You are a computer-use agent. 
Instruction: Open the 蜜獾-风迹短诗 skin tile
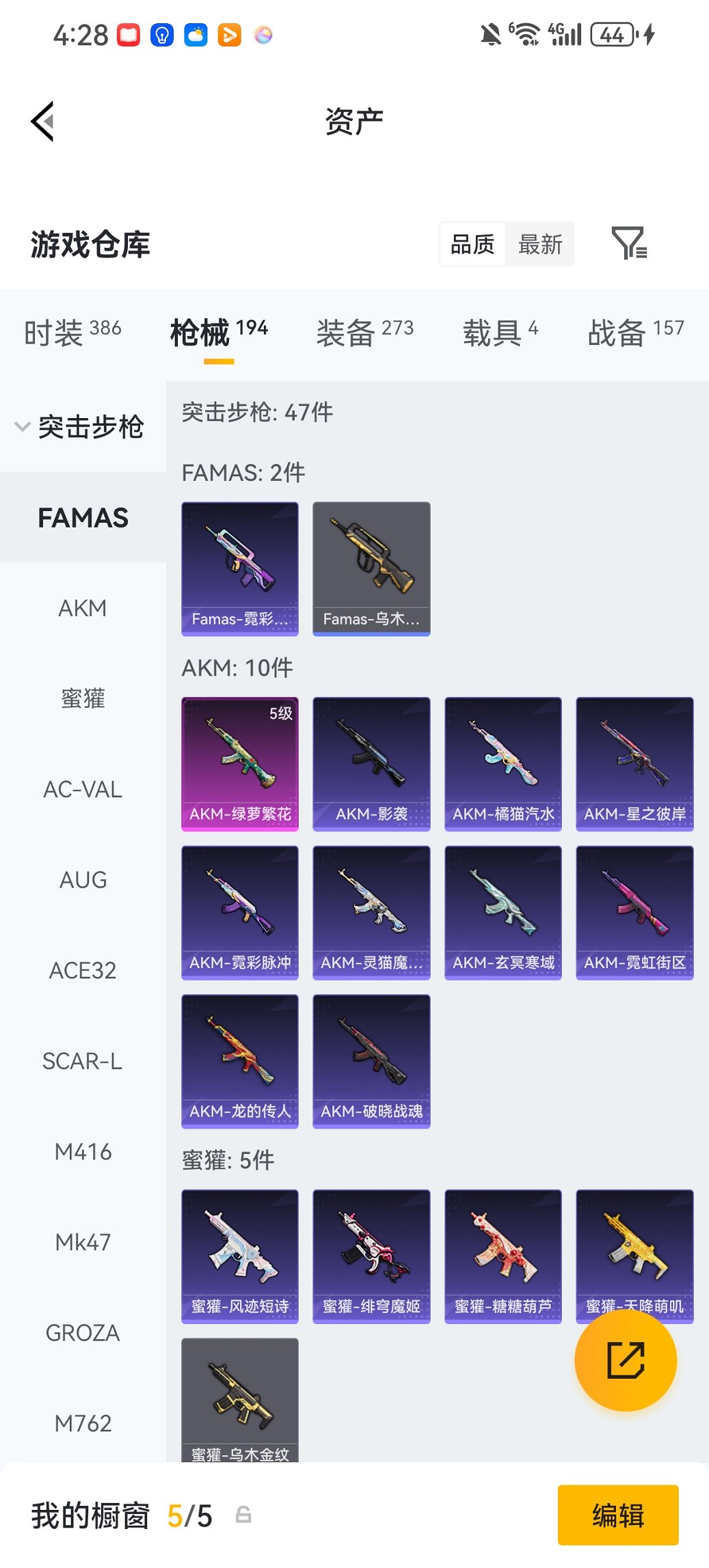(240, 1256)
